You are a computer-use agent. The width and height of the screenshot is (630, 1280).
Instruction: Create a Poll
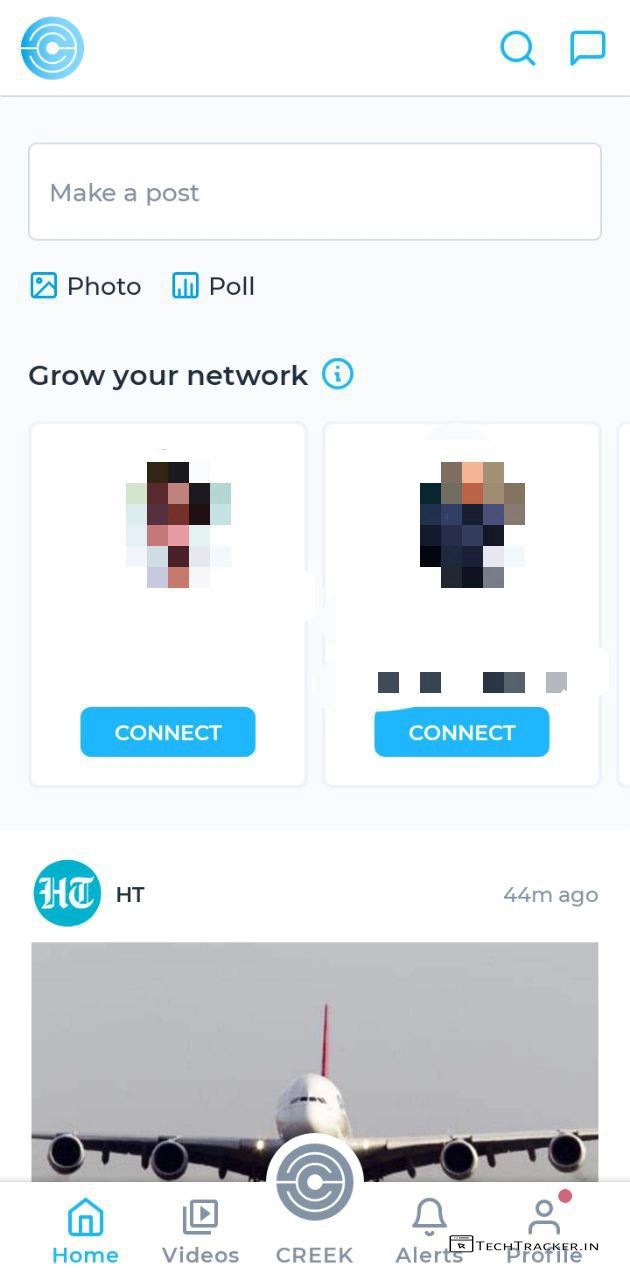click(213, 286)
